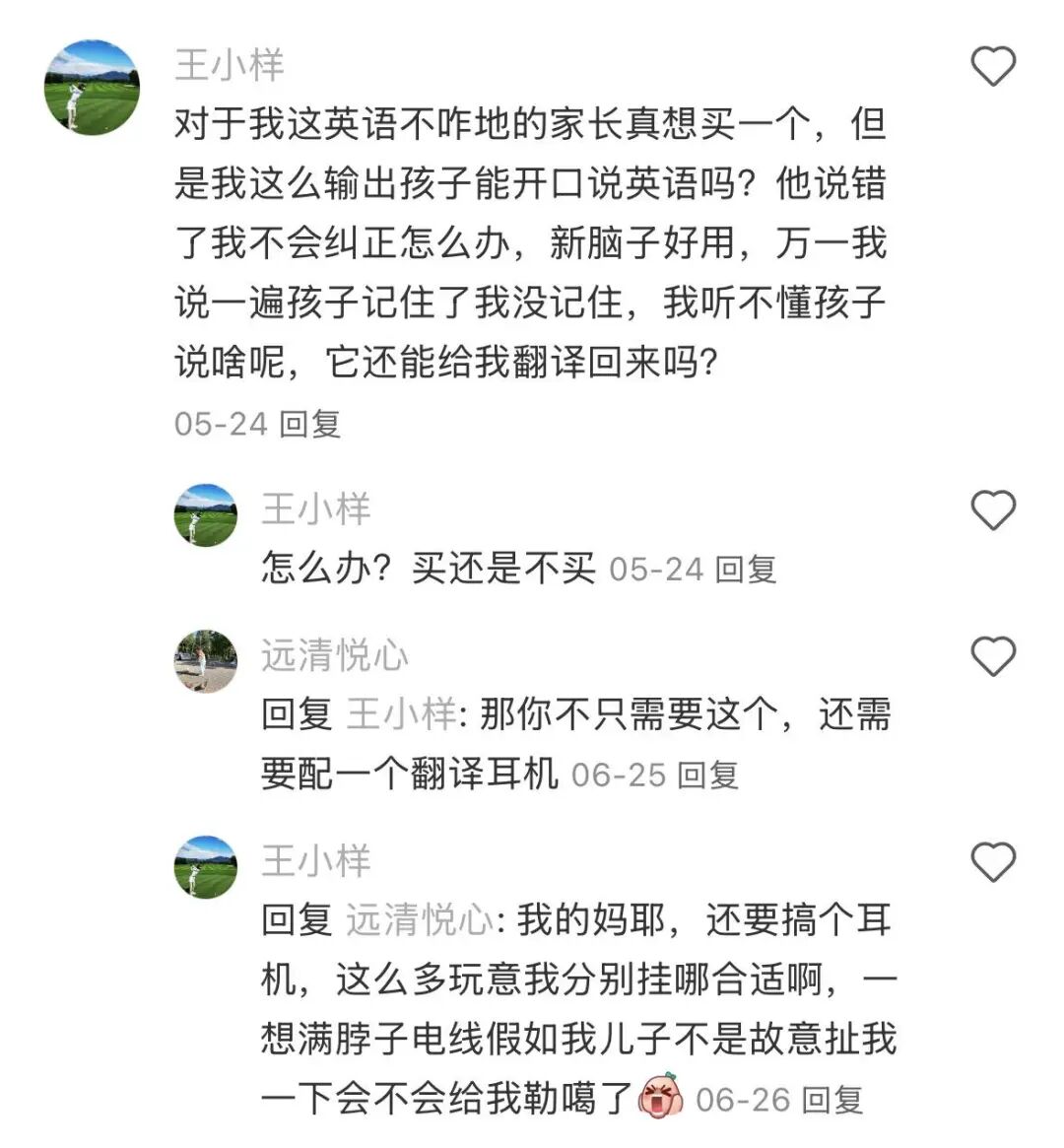
Task: Like 王小样's top comment about English
Action: click(x=992, y=67)
